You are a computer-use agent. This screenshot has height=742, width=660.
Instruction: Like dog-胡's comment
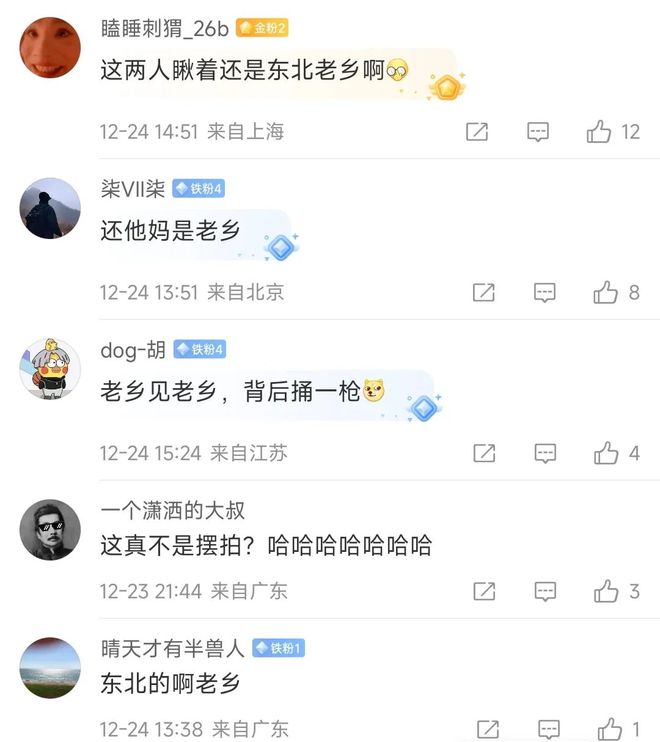click(x=605, y=453)
